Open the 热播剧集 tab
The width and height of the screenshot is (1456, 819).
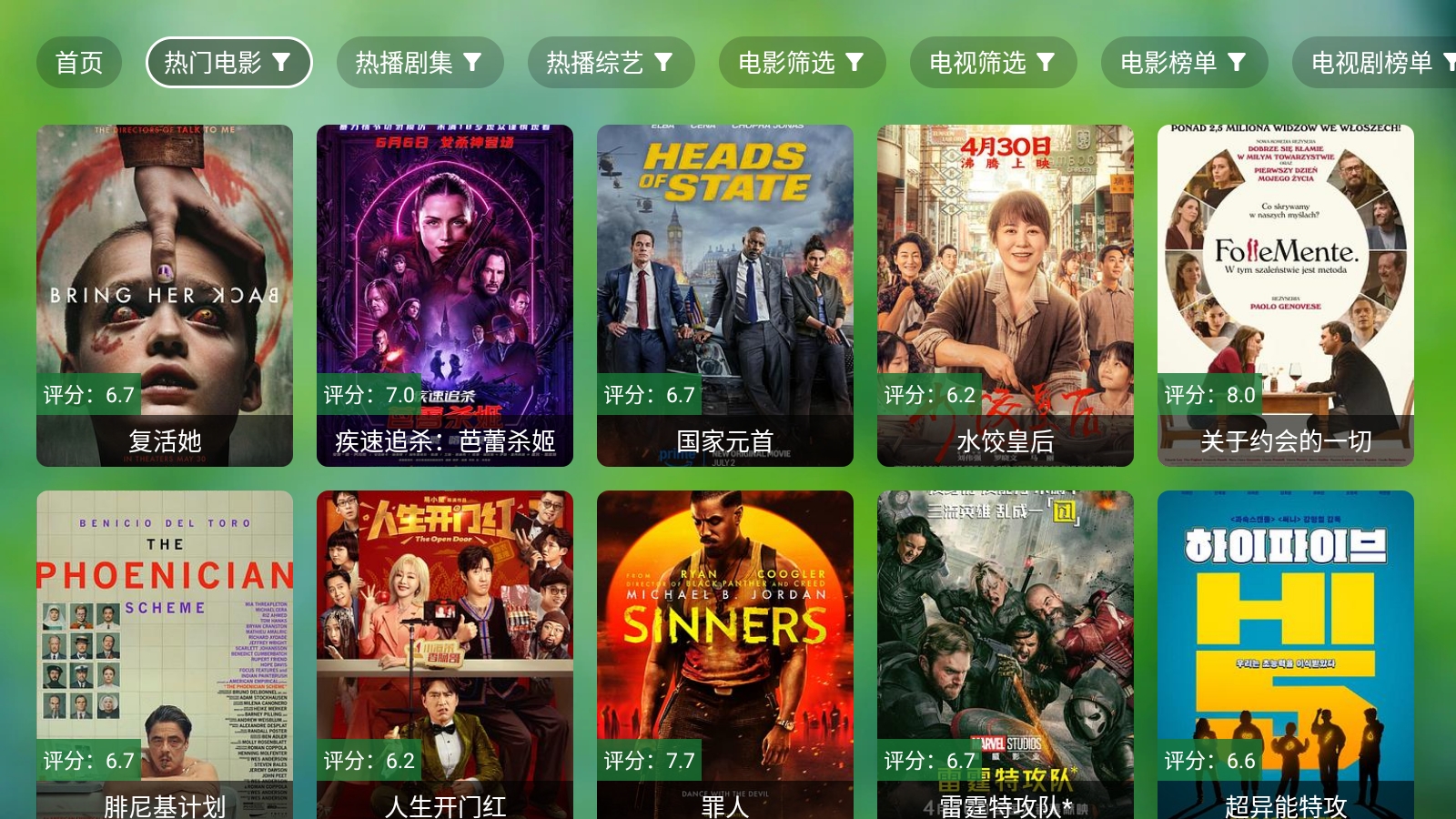point(420,63)
